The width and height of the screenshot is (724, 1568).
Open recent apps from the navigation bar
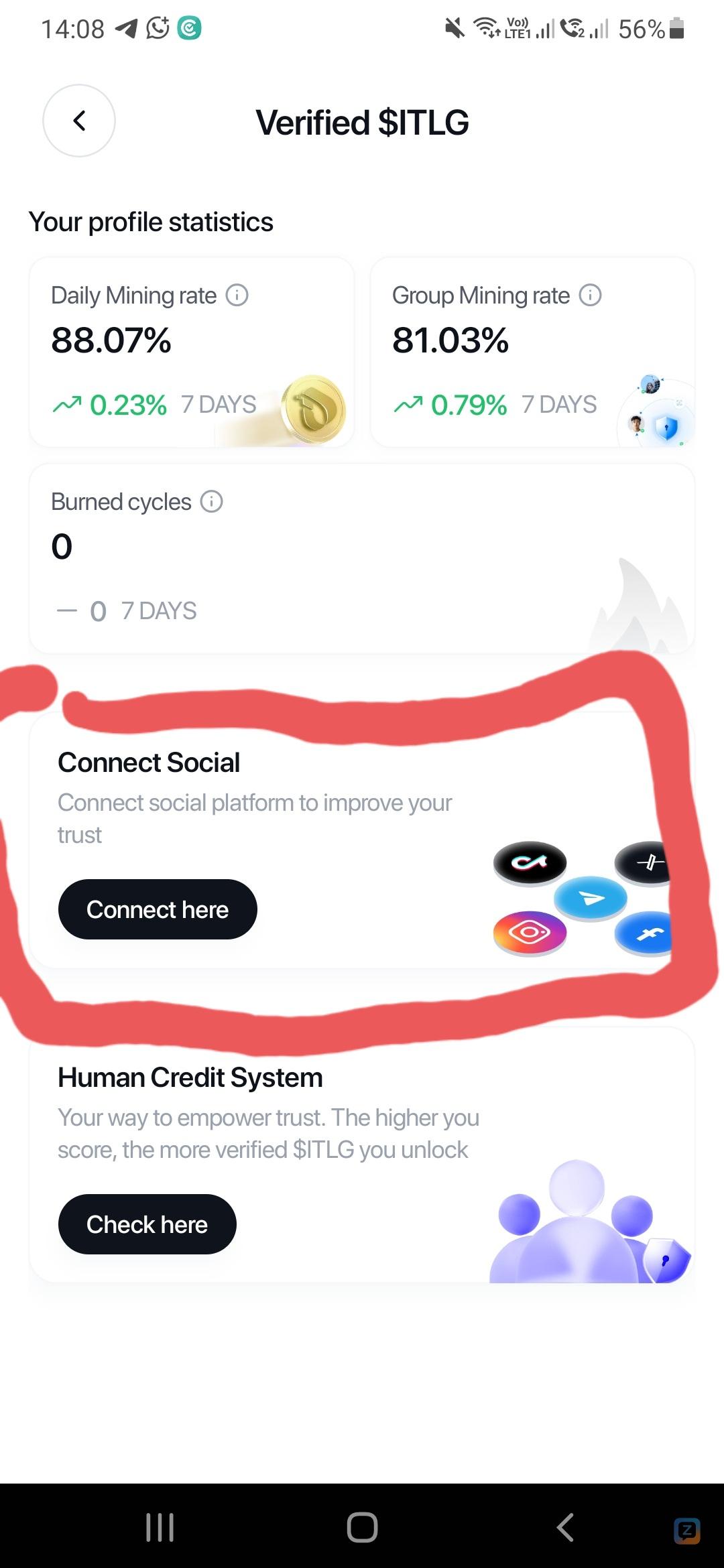(x=160, y=1528)
